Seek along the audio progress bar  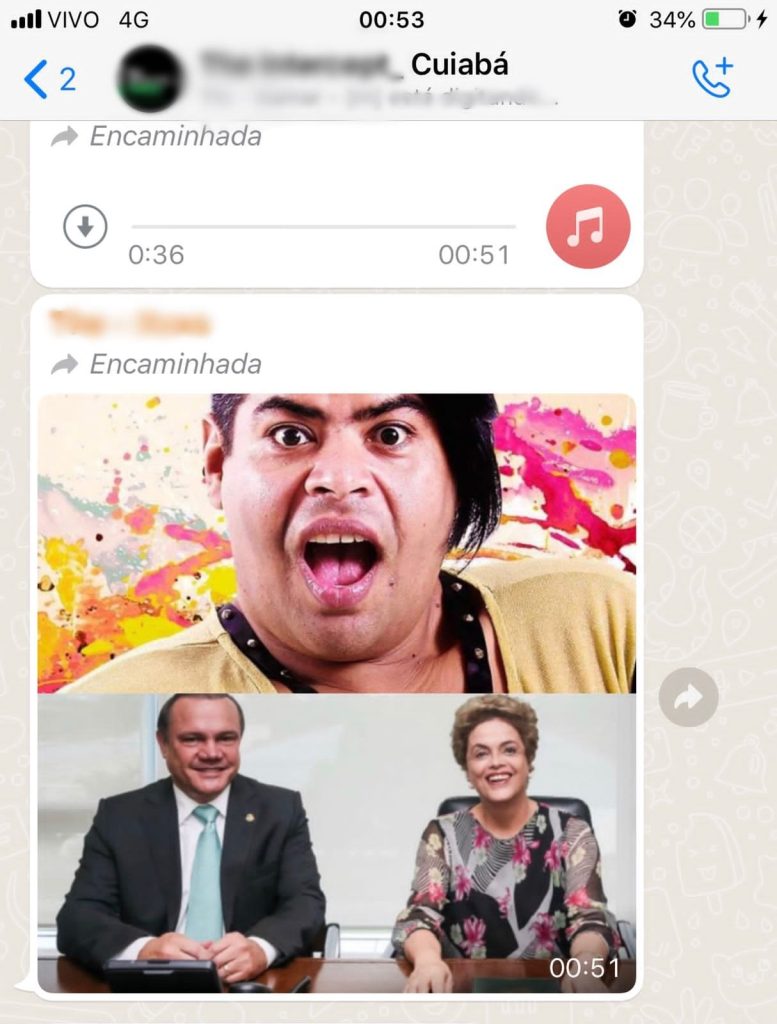(x=323, y=227)
